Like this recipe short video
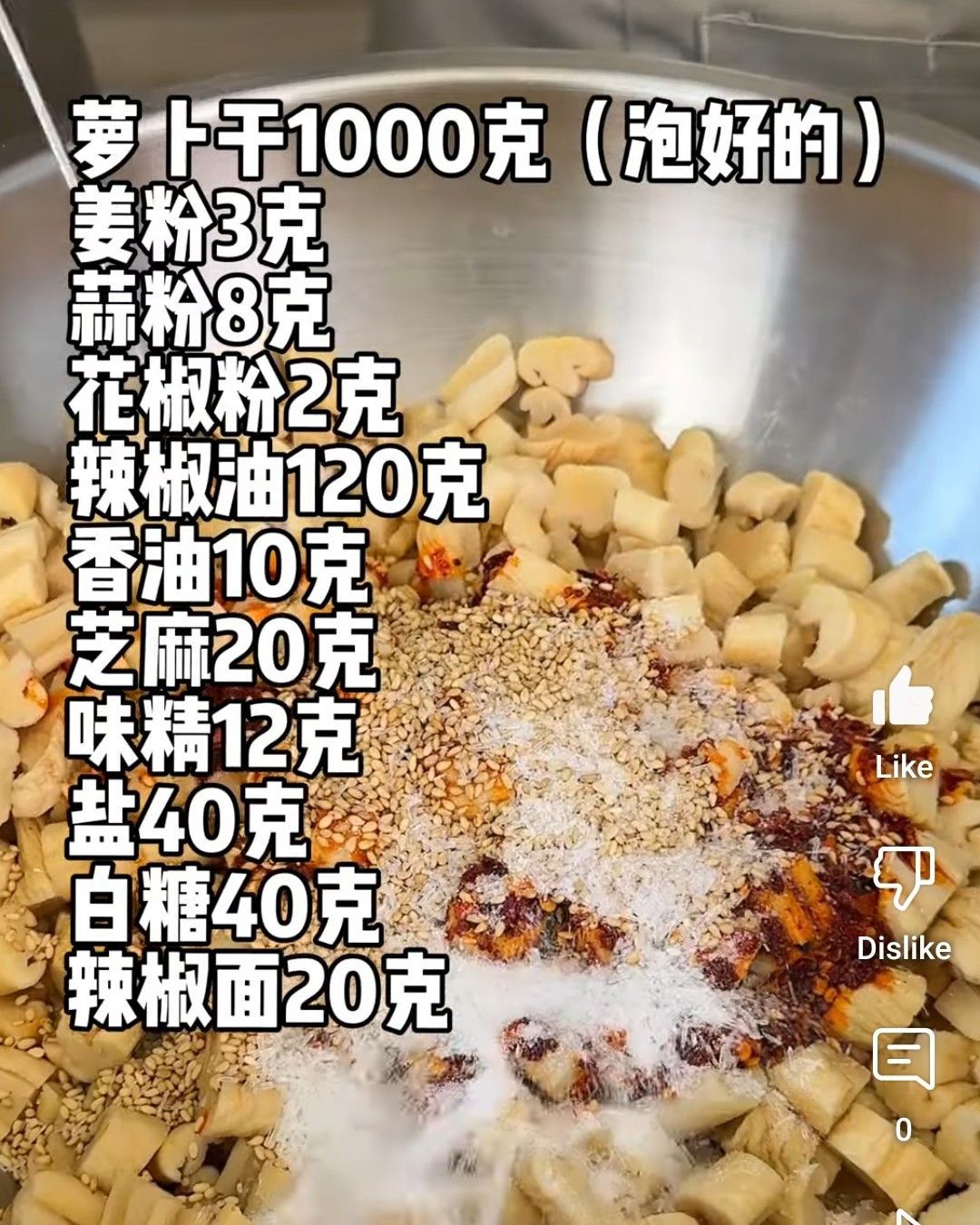Image resolution: width=980 pixels, height=1225 pixels. click(903, 699)
